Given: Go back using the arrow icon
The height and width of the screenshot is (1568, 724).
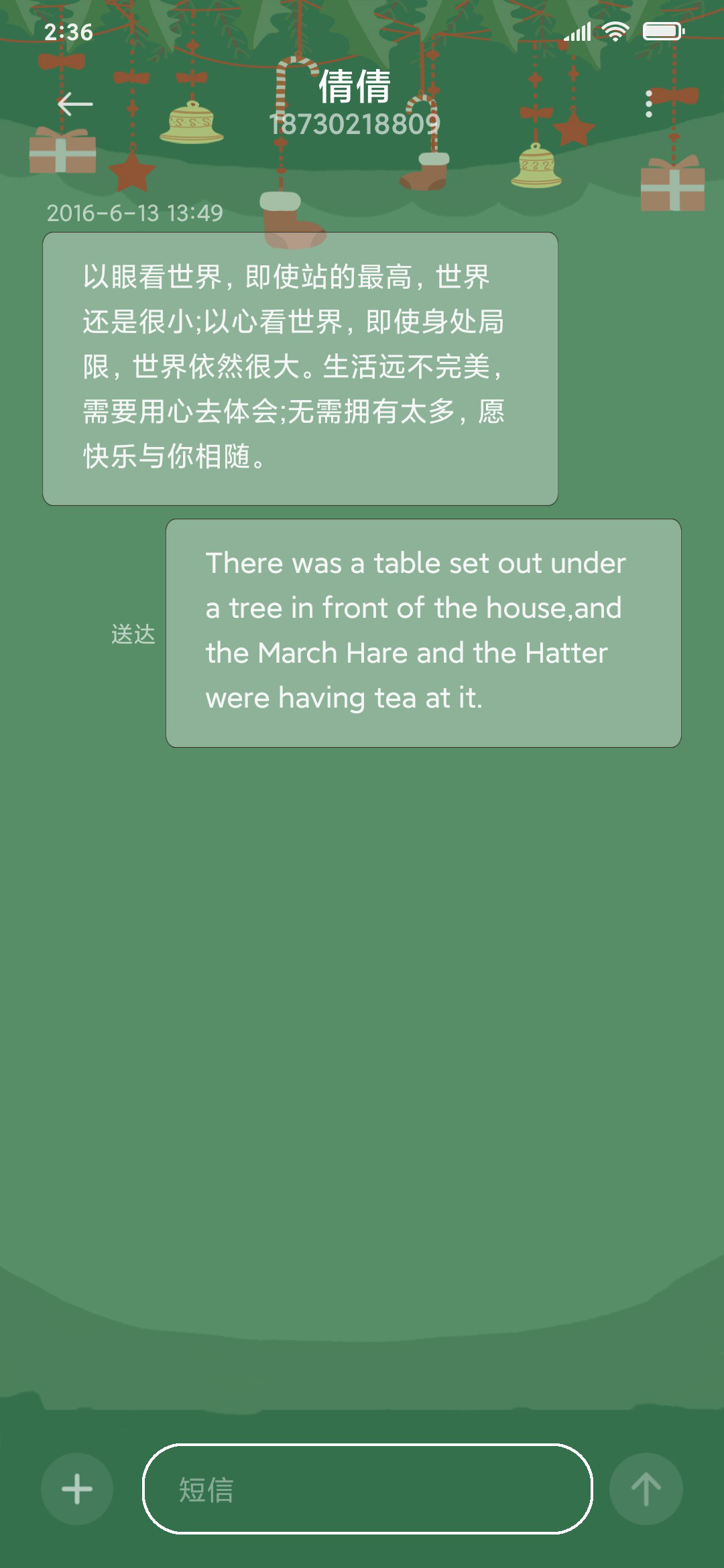Looking at the screenshot, I should tap(75, 104).
